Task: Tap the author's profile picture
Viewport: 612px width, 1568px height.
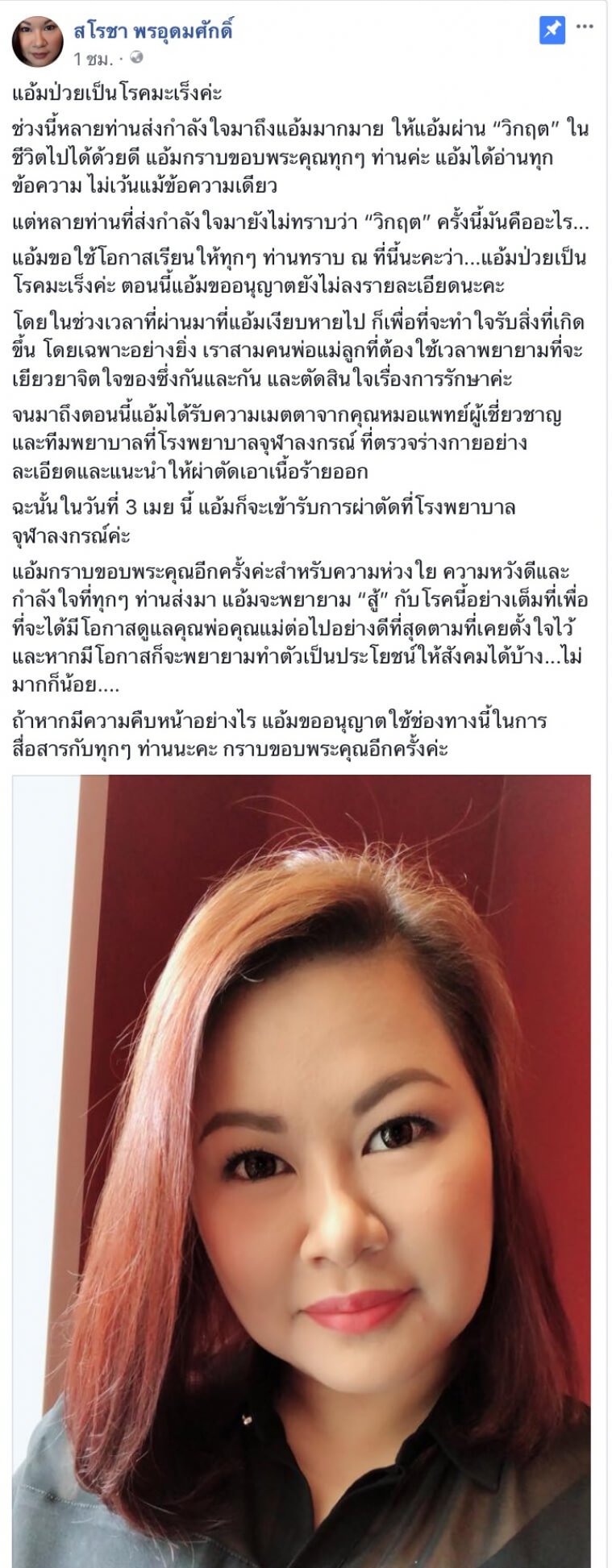Action: pos(37,41)
